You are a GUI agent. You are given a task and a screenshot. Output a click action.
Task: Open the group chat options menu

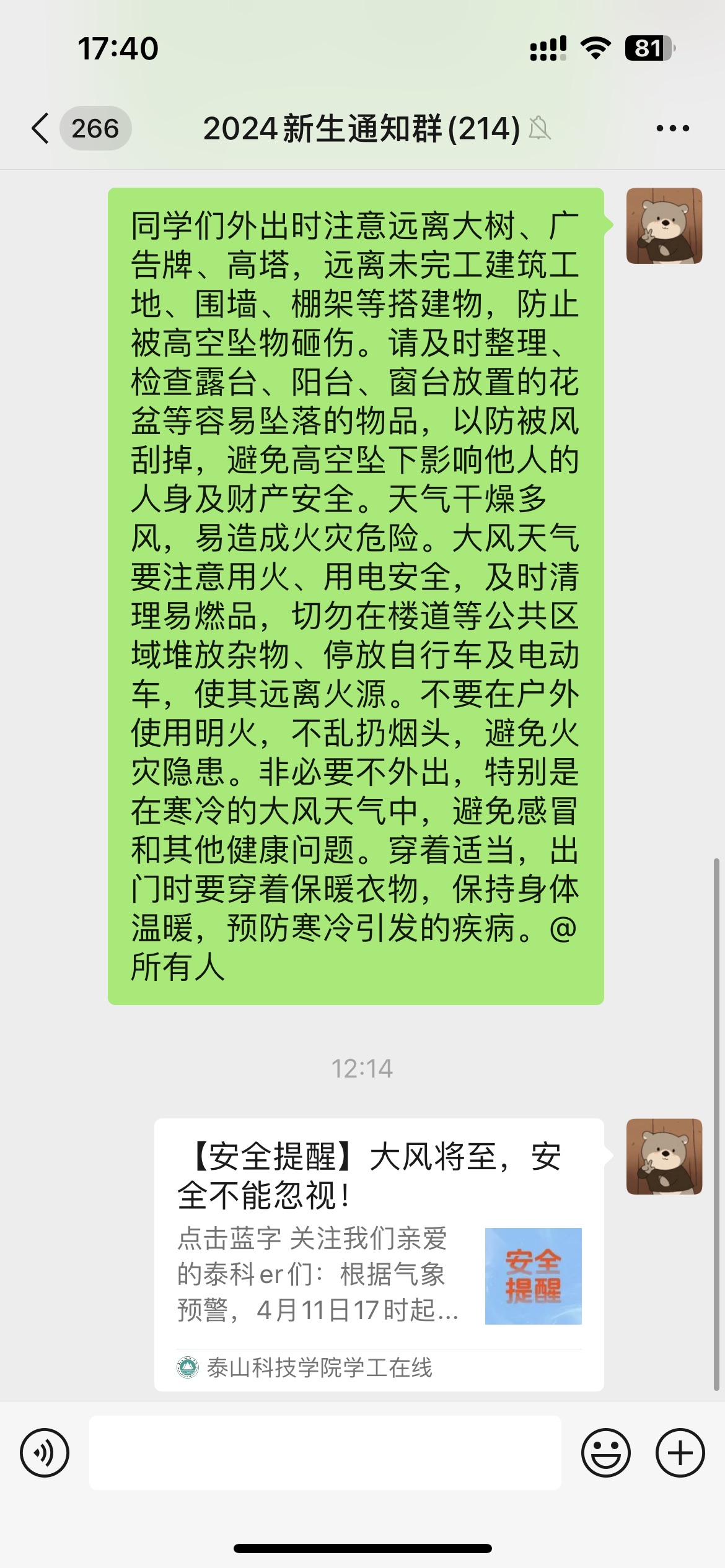[x=672, y=129]
